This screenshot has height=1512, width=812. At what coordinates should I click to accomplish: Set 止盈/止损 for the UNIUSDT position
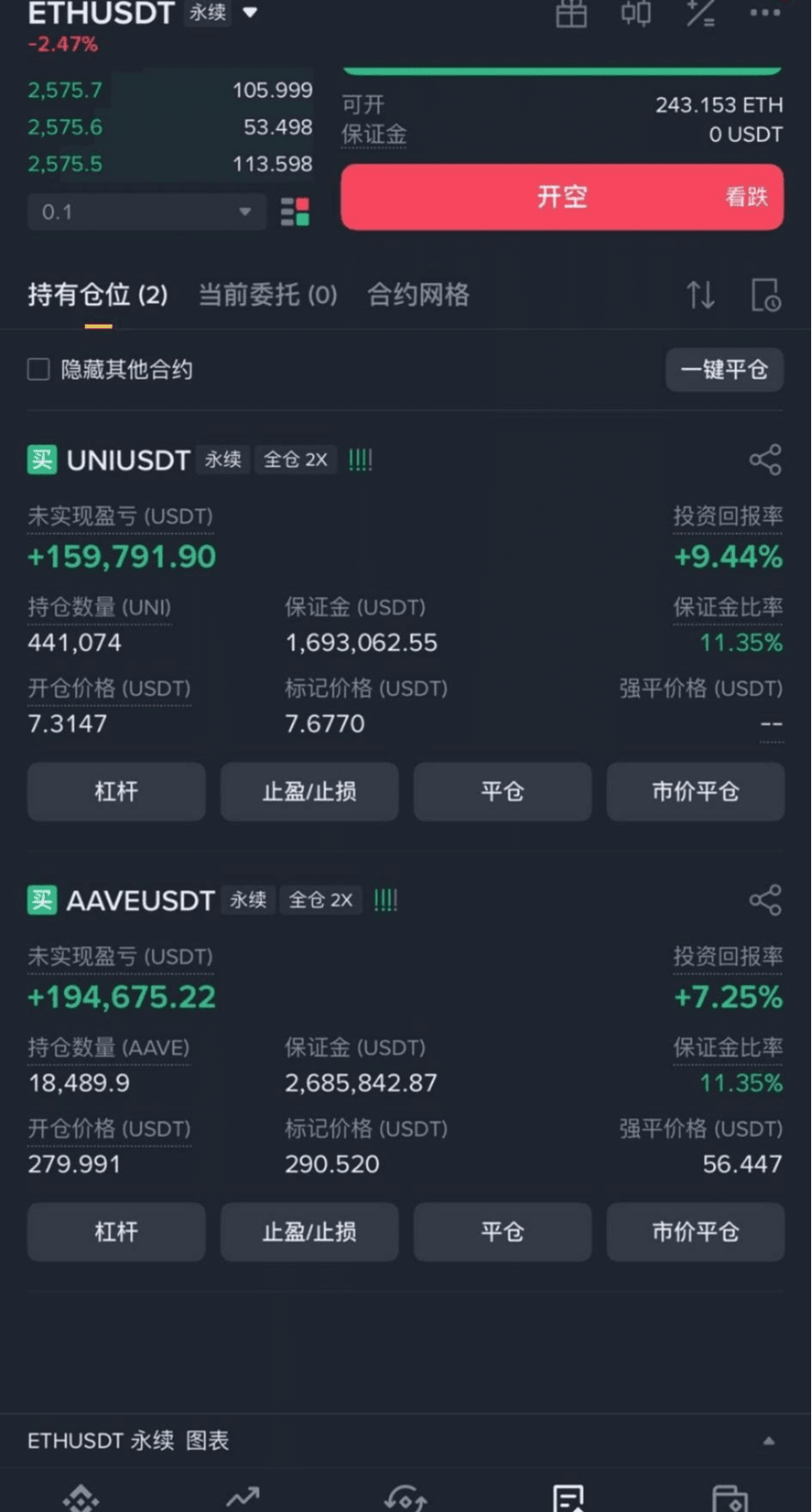(309, 791)
